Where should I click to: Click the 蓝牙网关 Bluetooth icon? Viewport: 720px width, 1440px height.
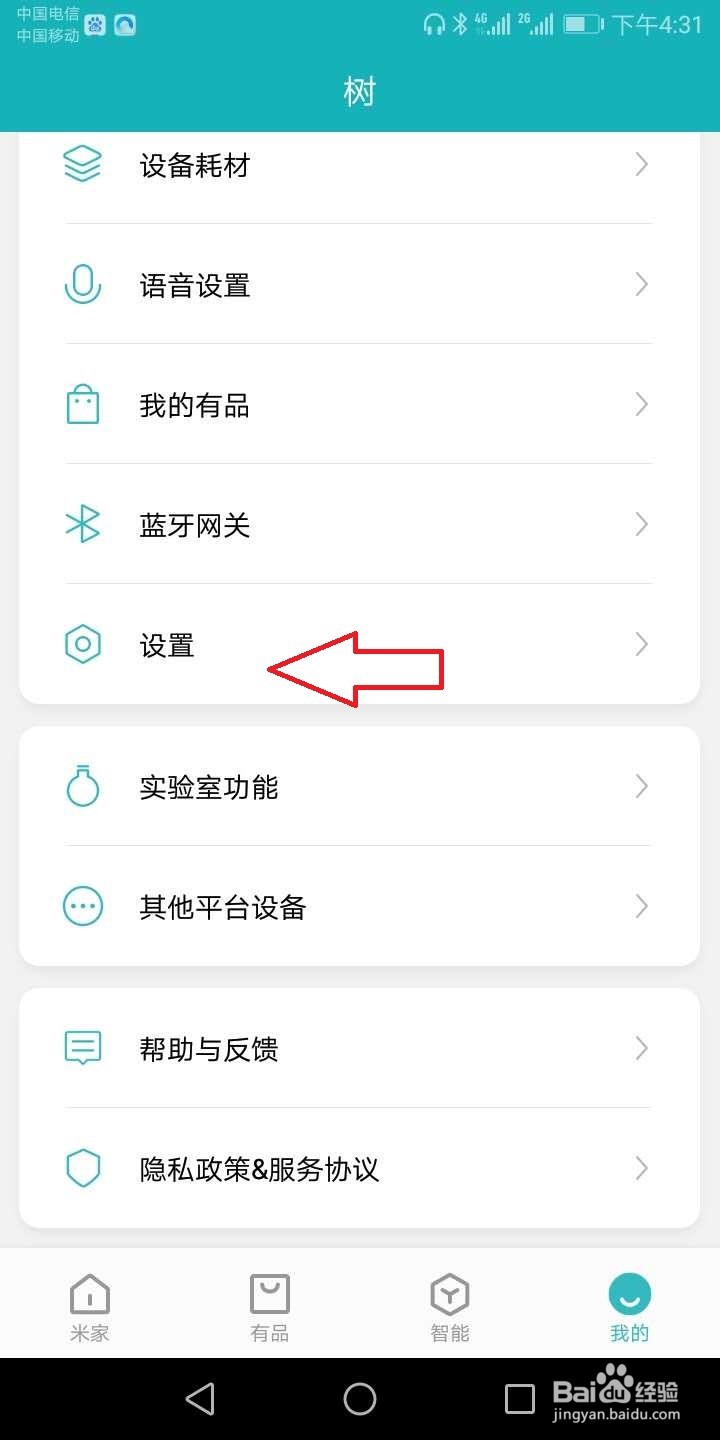click(x=82, y=524)
